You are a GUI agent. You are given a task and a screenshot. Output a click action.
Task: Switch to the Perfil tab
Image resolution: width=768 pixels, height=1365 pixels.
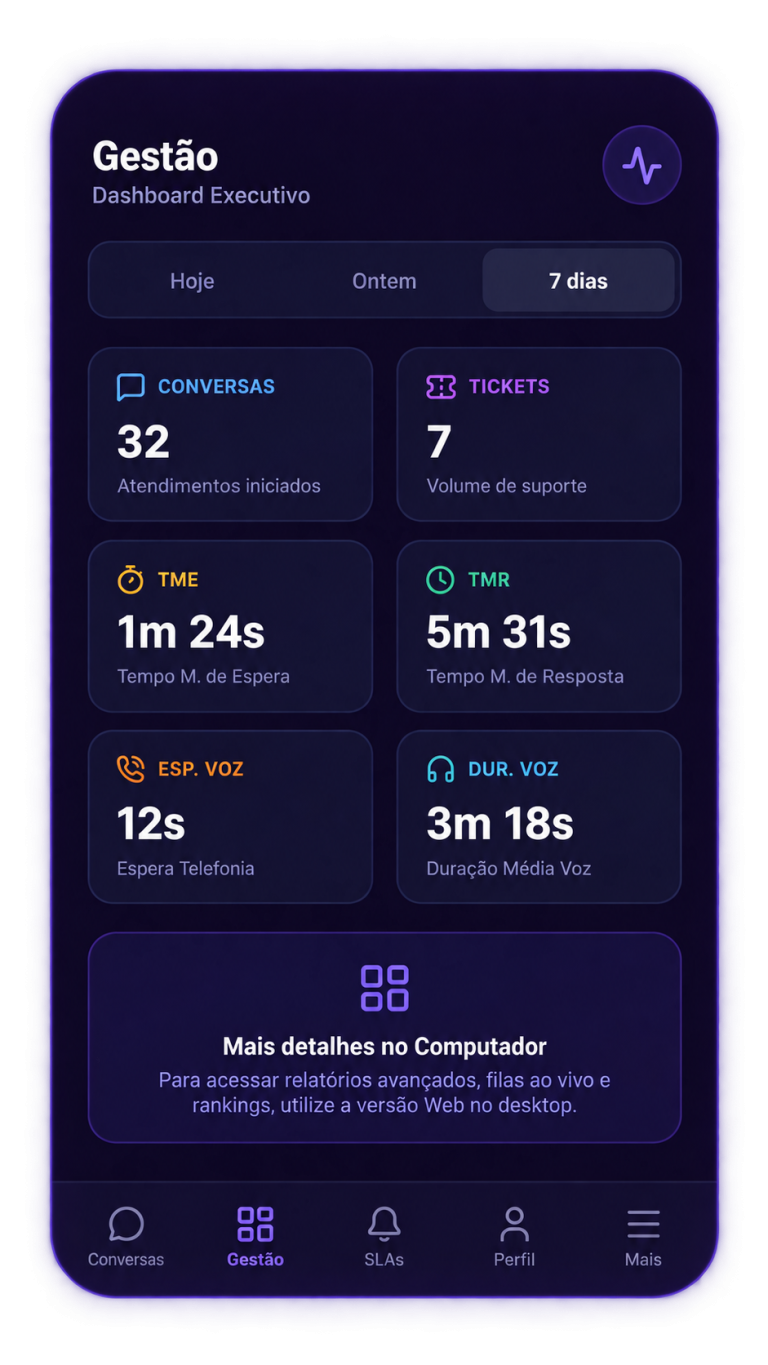[x=514, y=1237]
